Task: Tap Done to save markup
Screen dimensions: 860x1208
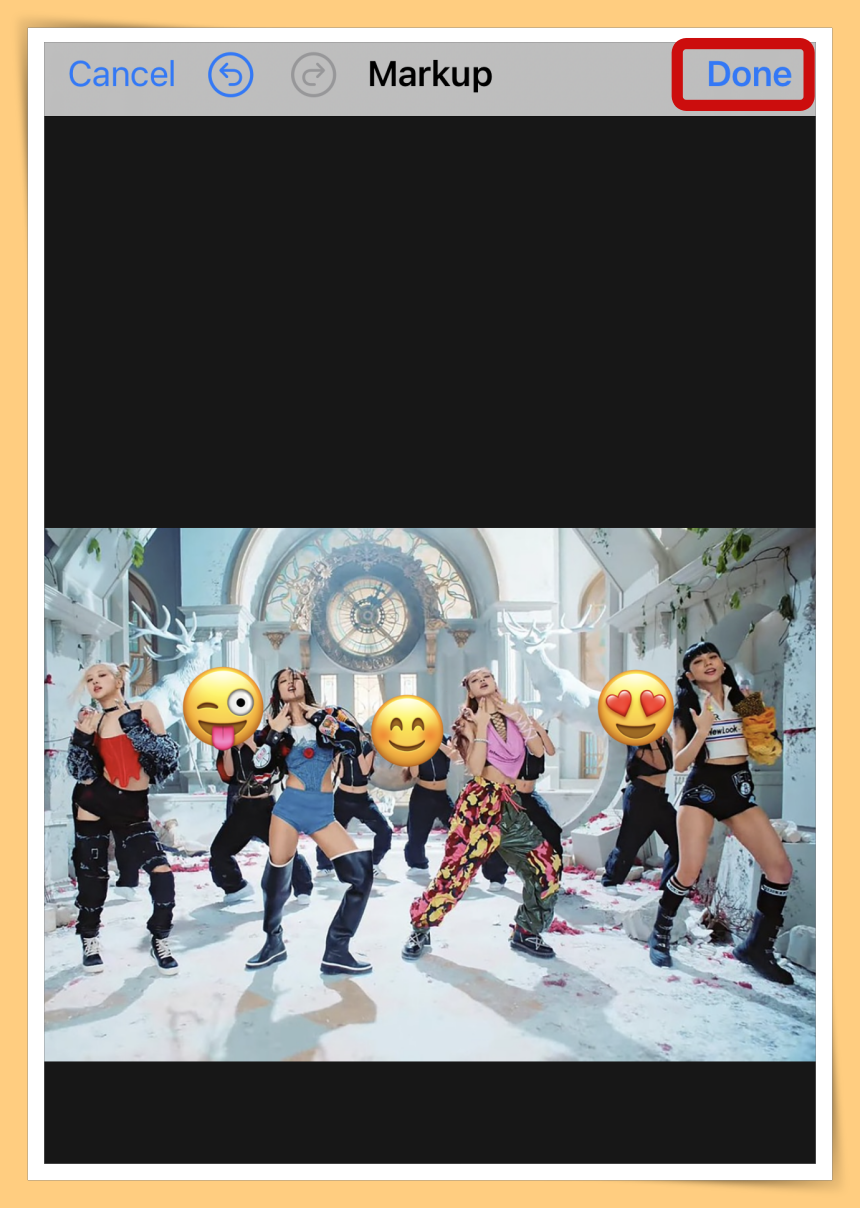Action: click(748, 75)
